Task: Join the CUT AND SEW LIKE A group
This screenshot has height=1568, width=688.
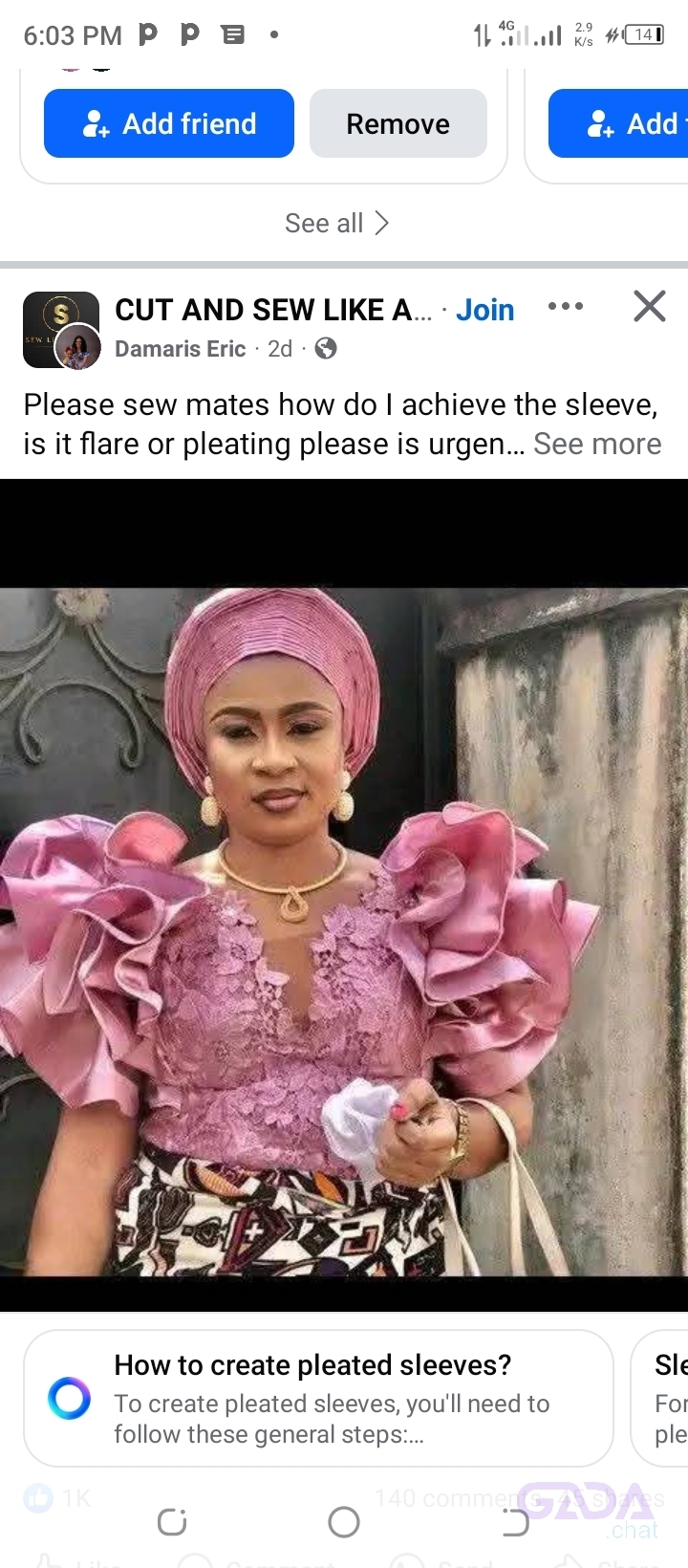Action: [484, 310]
